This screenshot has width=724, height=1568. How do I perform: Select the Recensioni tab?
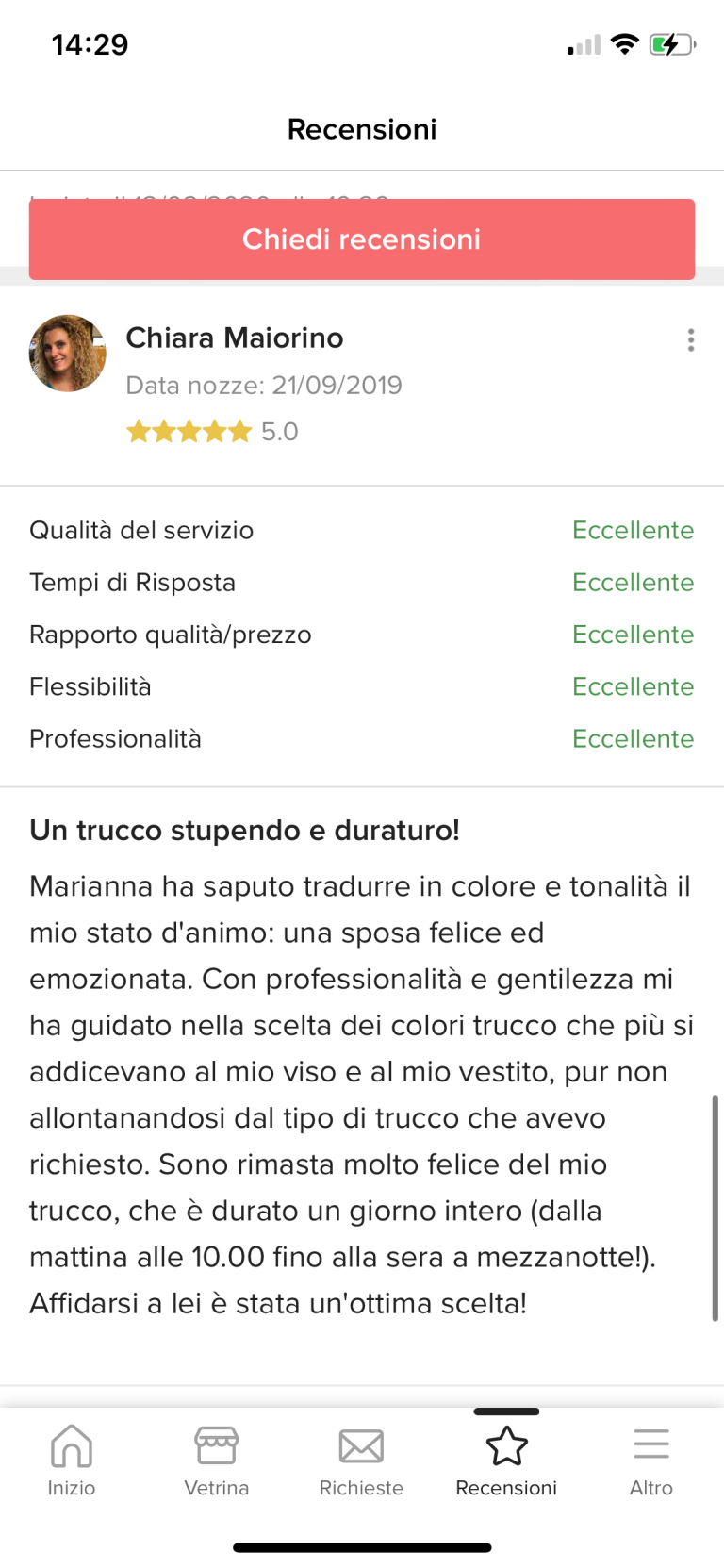tap(506, 1460)
